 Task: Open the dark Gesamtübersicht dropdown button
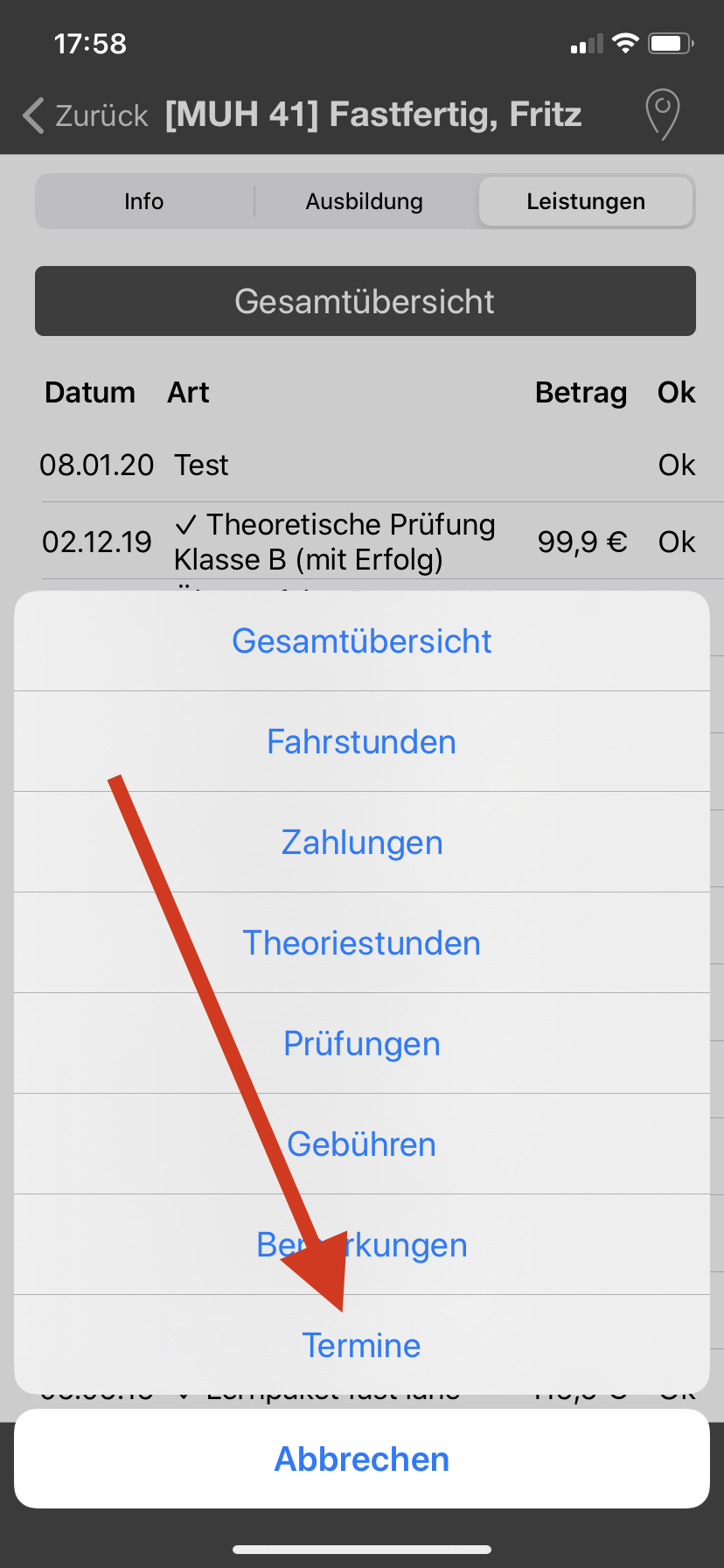coord(365,301)
